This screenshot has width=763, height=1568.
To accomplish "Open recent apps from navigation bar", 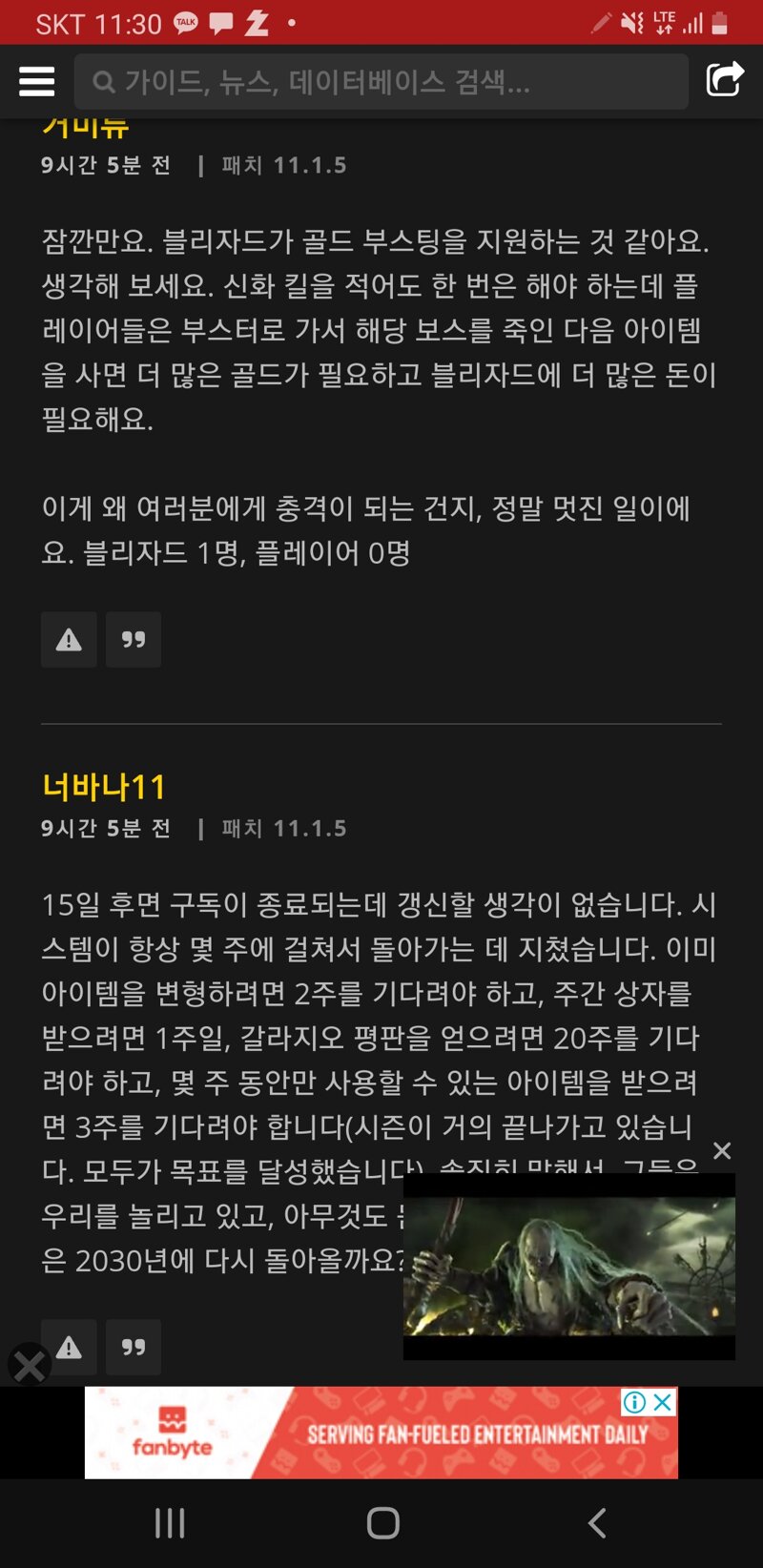I will 170,1523.
